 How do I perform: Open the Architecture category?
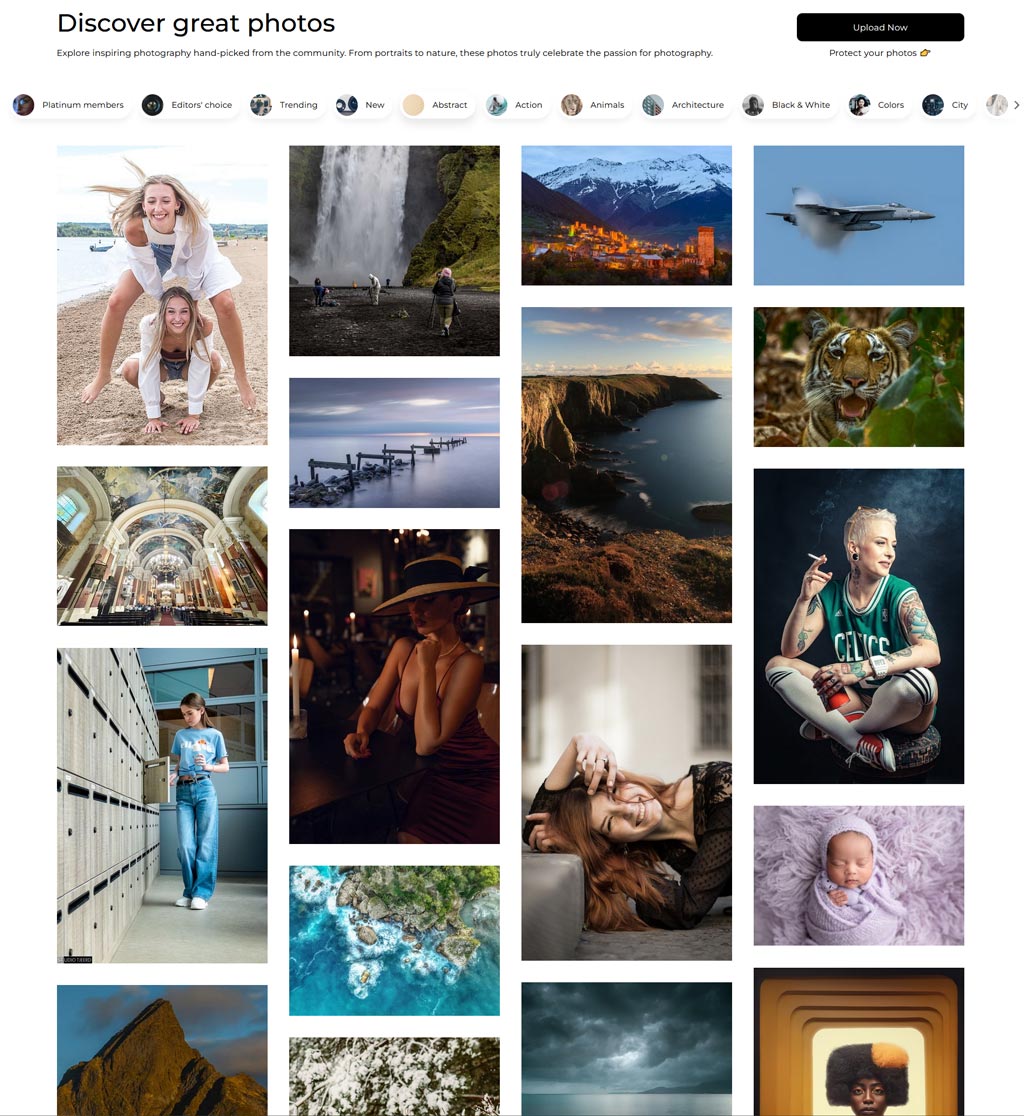(684, 105)
